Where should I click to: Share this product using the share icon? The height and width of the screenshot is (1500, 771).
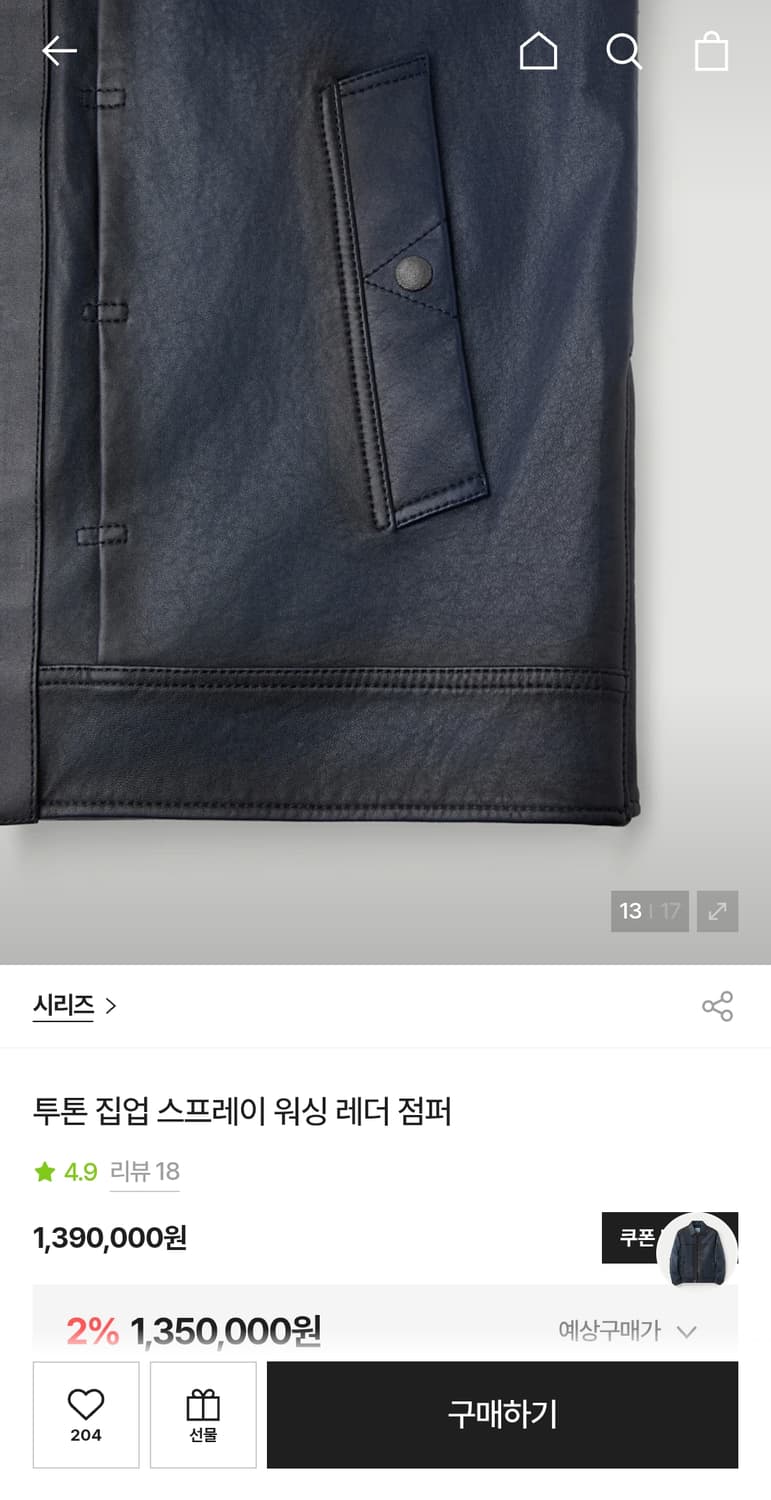pos(719,1007)
